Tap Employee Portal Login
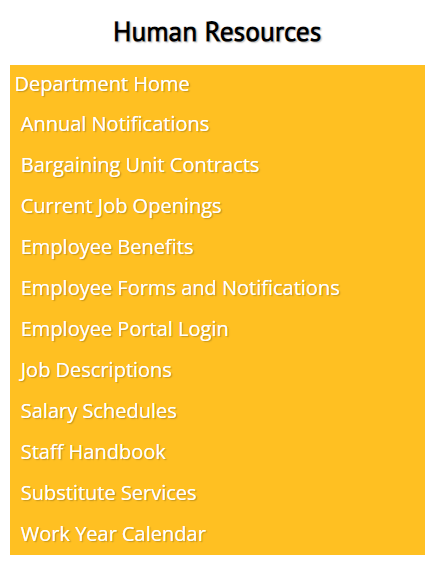Screen dimensions: 438x570 [x=125, y=330]
